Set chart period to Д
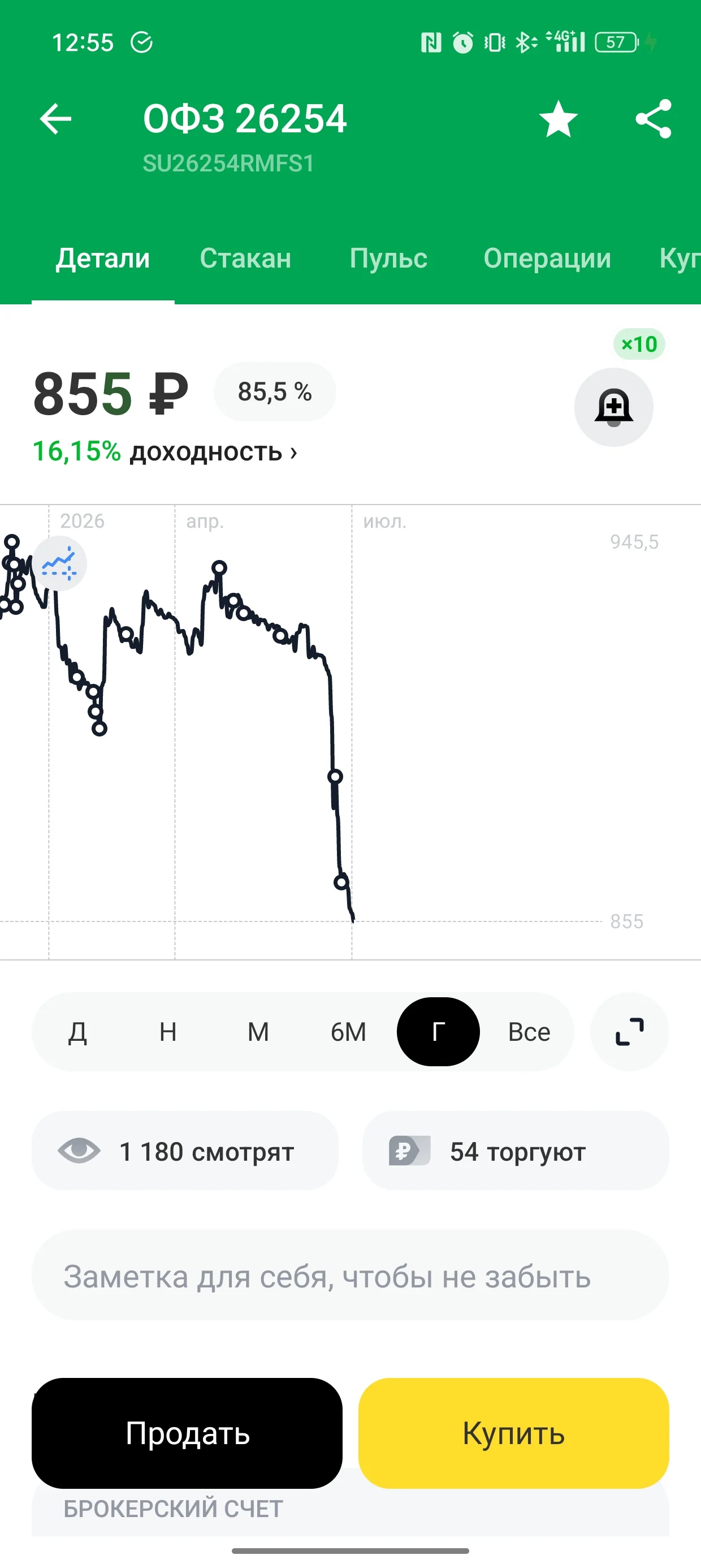 (77, 1032)
